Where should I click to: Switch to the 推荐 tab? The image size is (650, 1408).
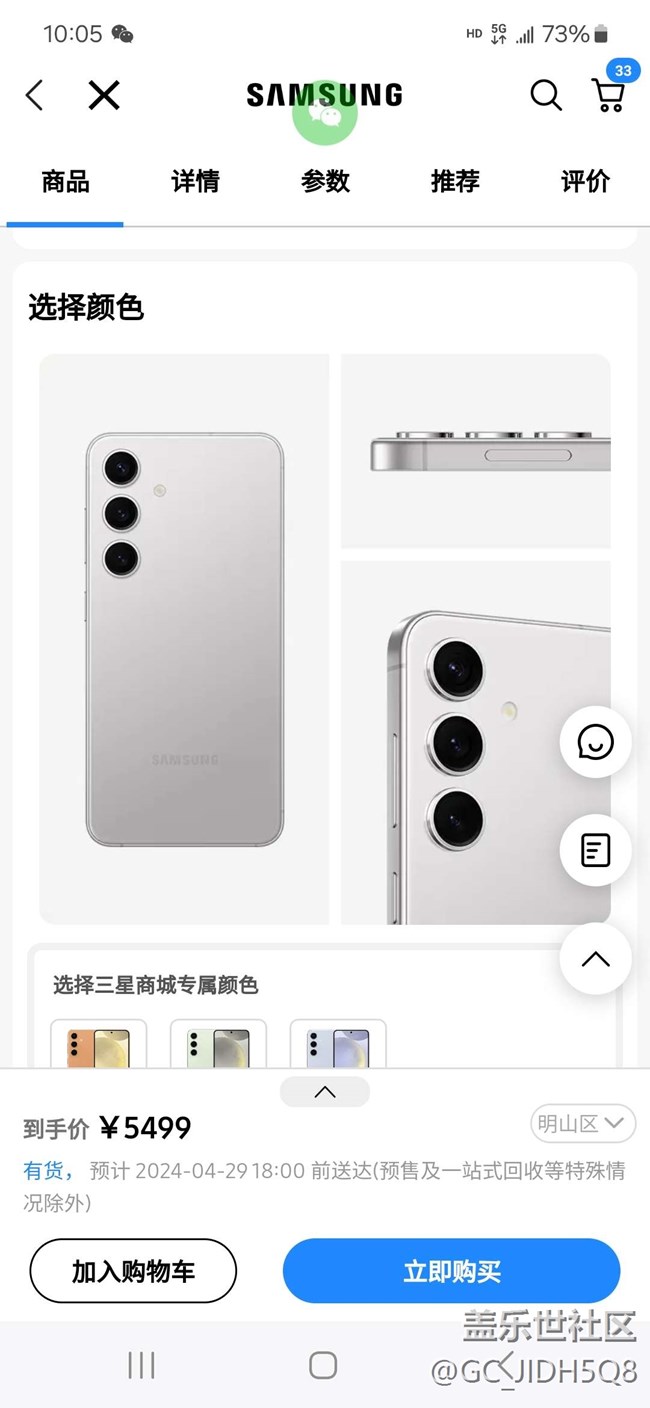455,181
